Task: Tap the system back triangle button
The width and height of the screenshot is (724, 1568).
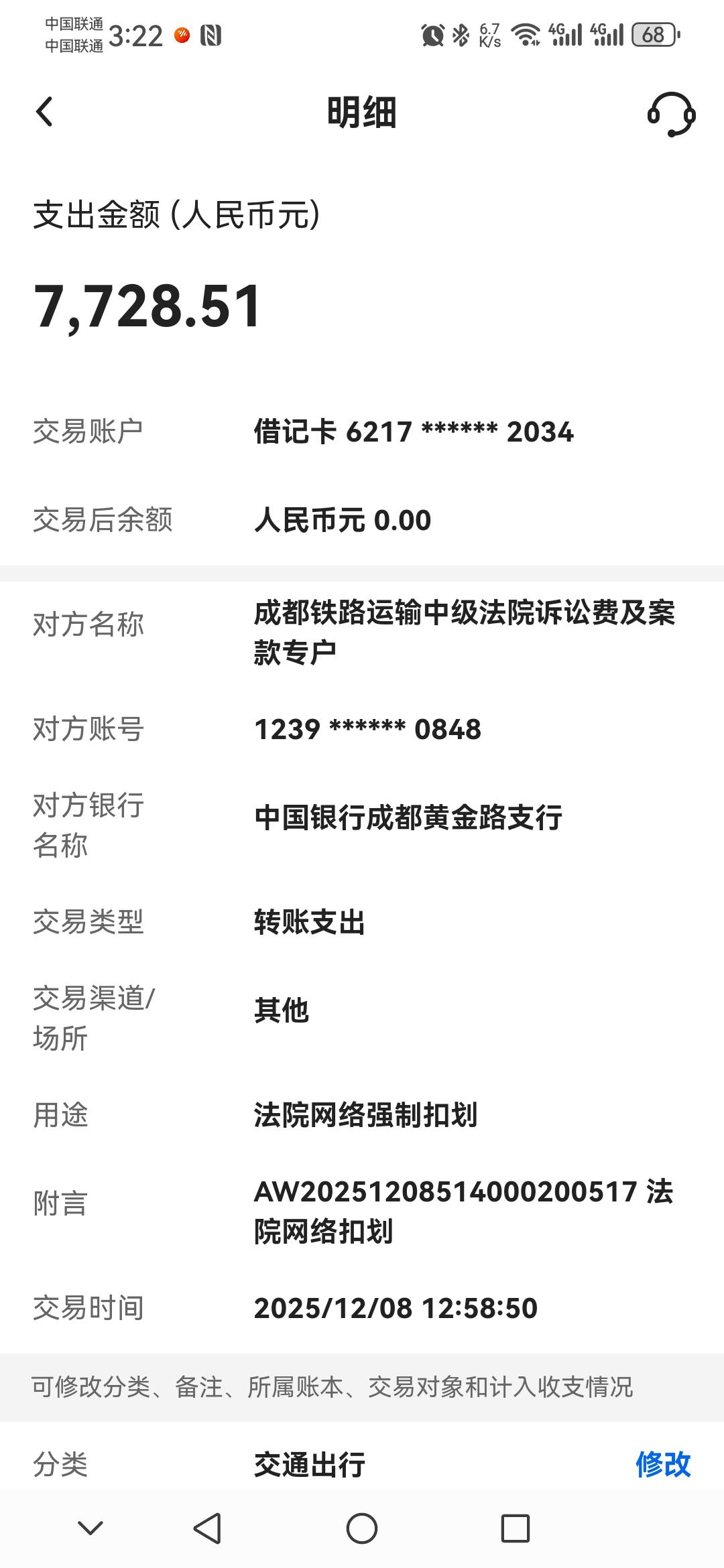Action: point(207,1528)
